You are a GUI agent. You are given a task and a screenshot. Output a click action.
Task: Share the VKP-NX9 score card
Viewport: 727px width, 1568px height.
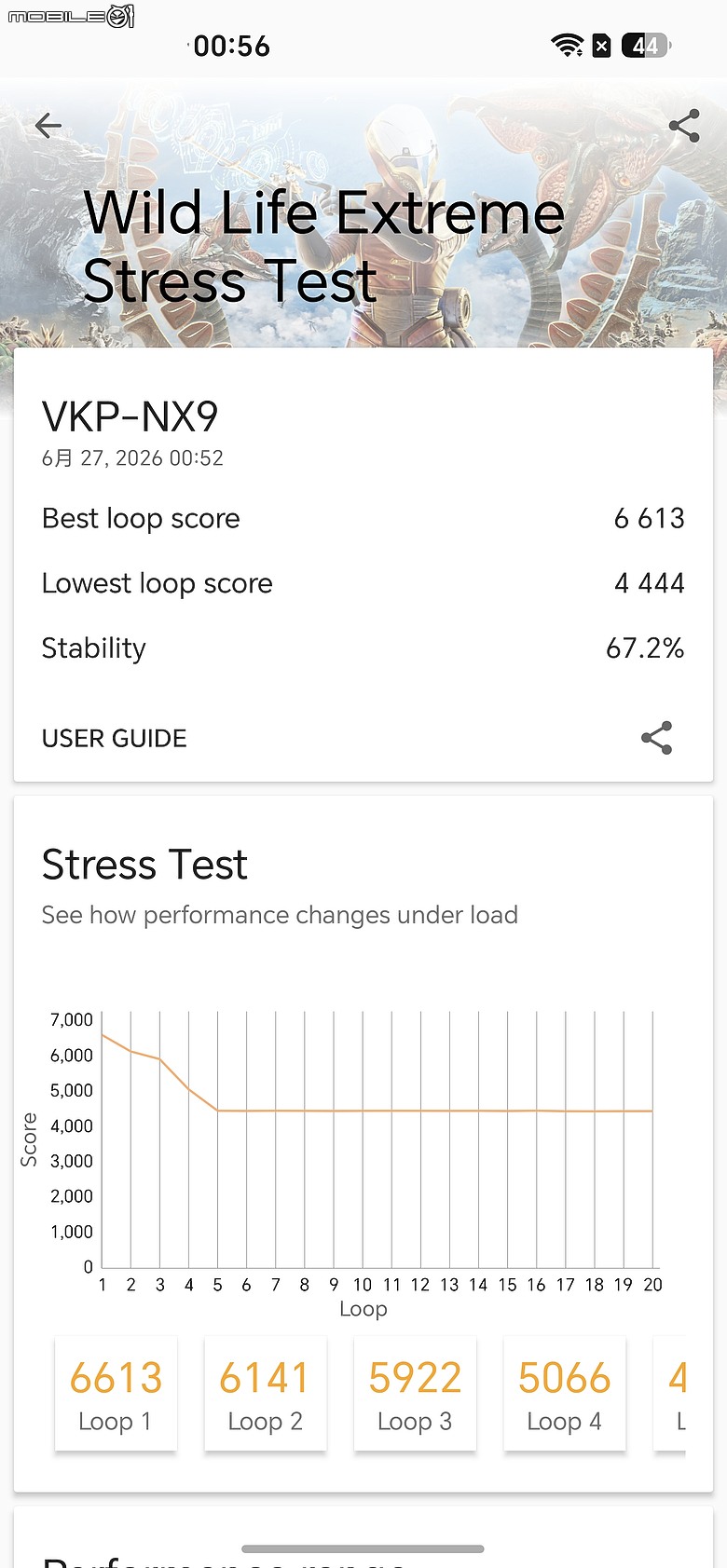pos(656,738)
